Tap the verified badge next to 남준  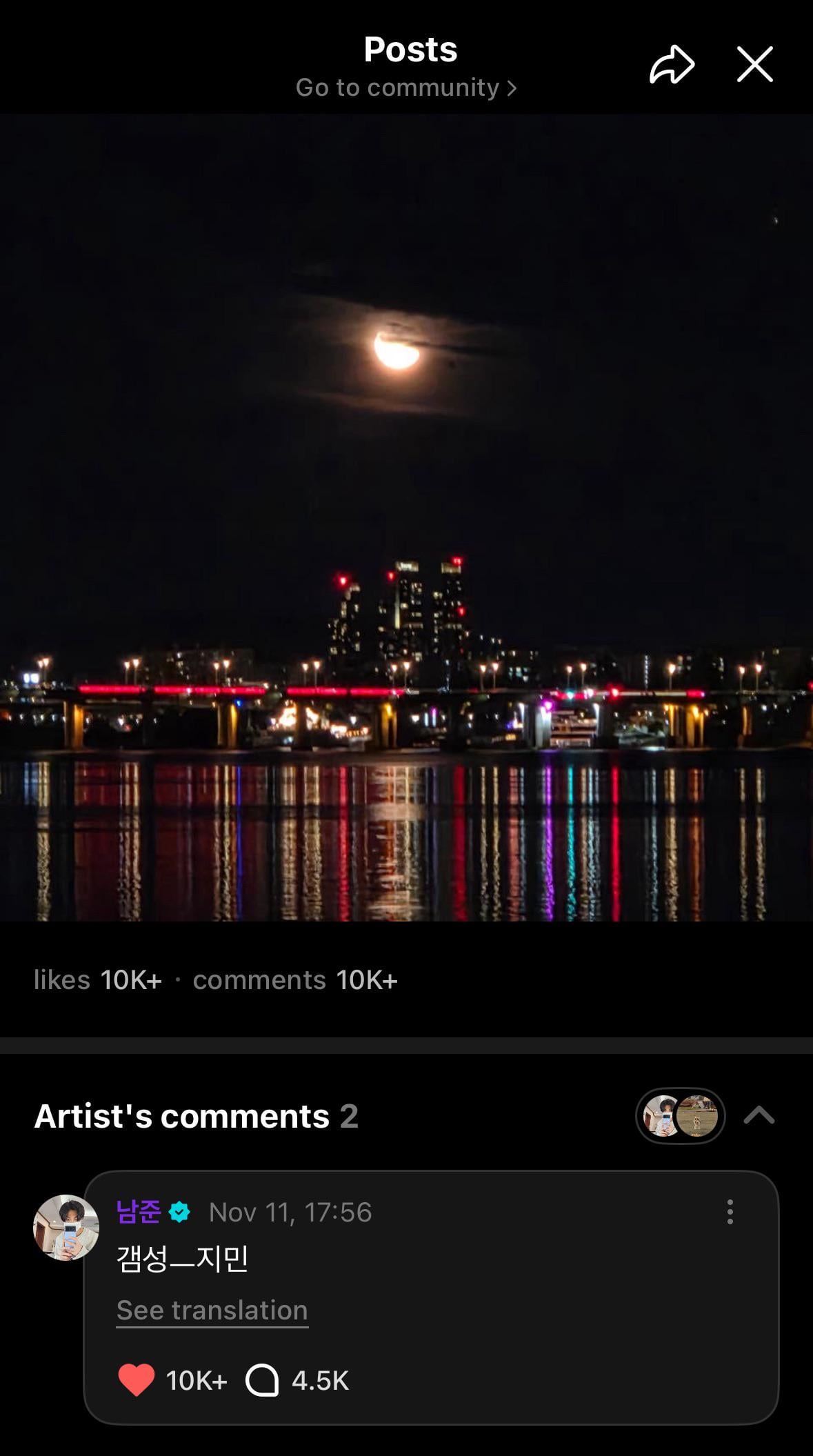coord(181,1213)
